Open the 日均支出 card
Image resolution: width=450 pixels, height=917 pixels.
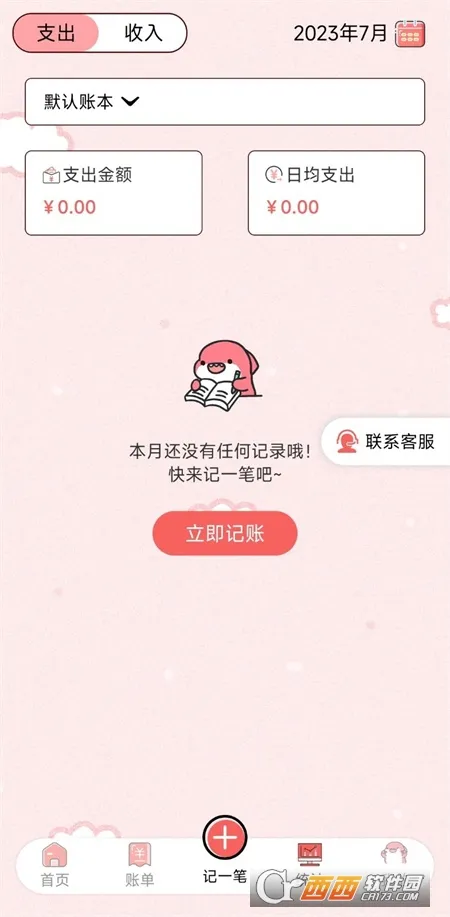[x=336, y=193]
